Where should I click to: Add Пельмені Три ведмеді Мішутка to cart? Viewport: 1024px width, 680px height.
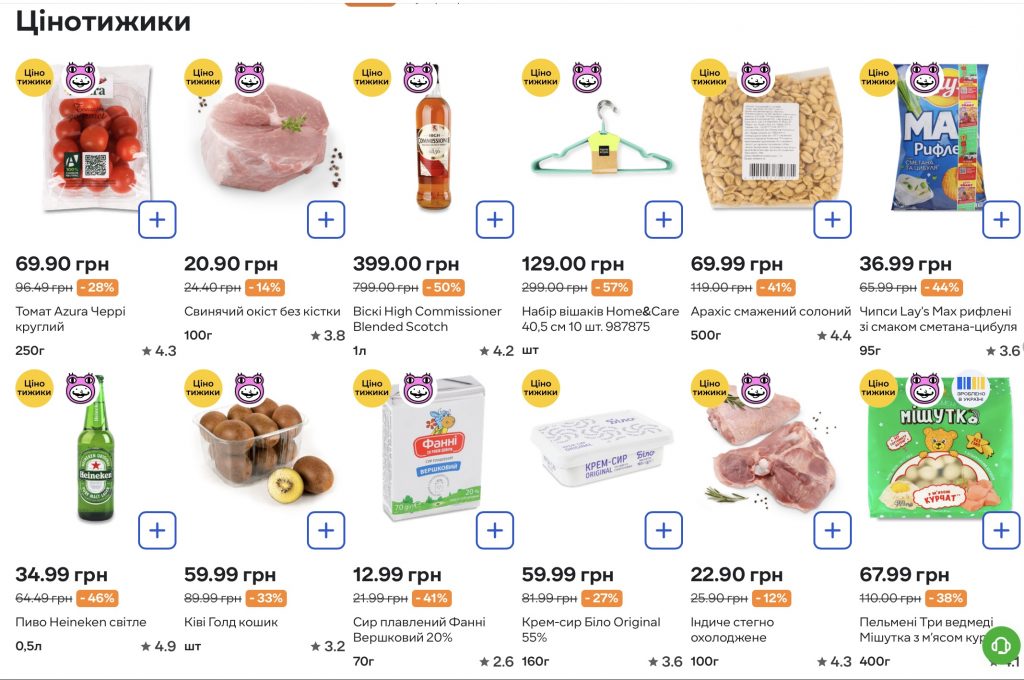pyautogui.click(x=1001, y=530)
